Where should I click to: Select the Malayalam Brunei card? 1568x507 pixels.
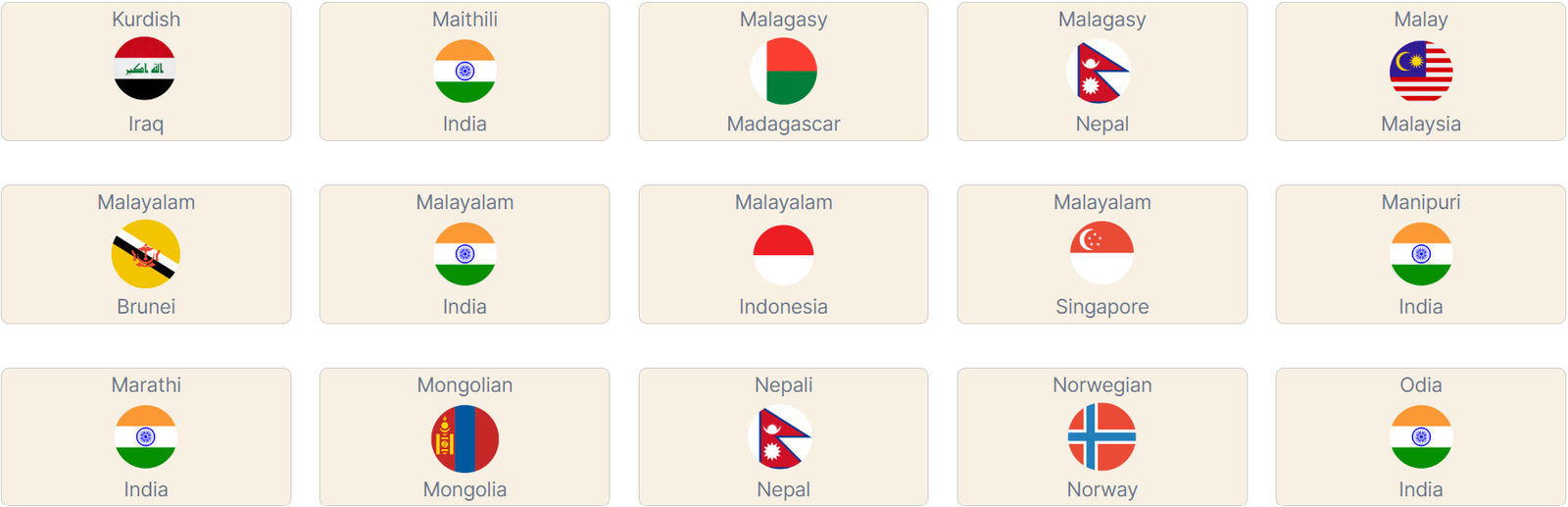tap(146, 254)
